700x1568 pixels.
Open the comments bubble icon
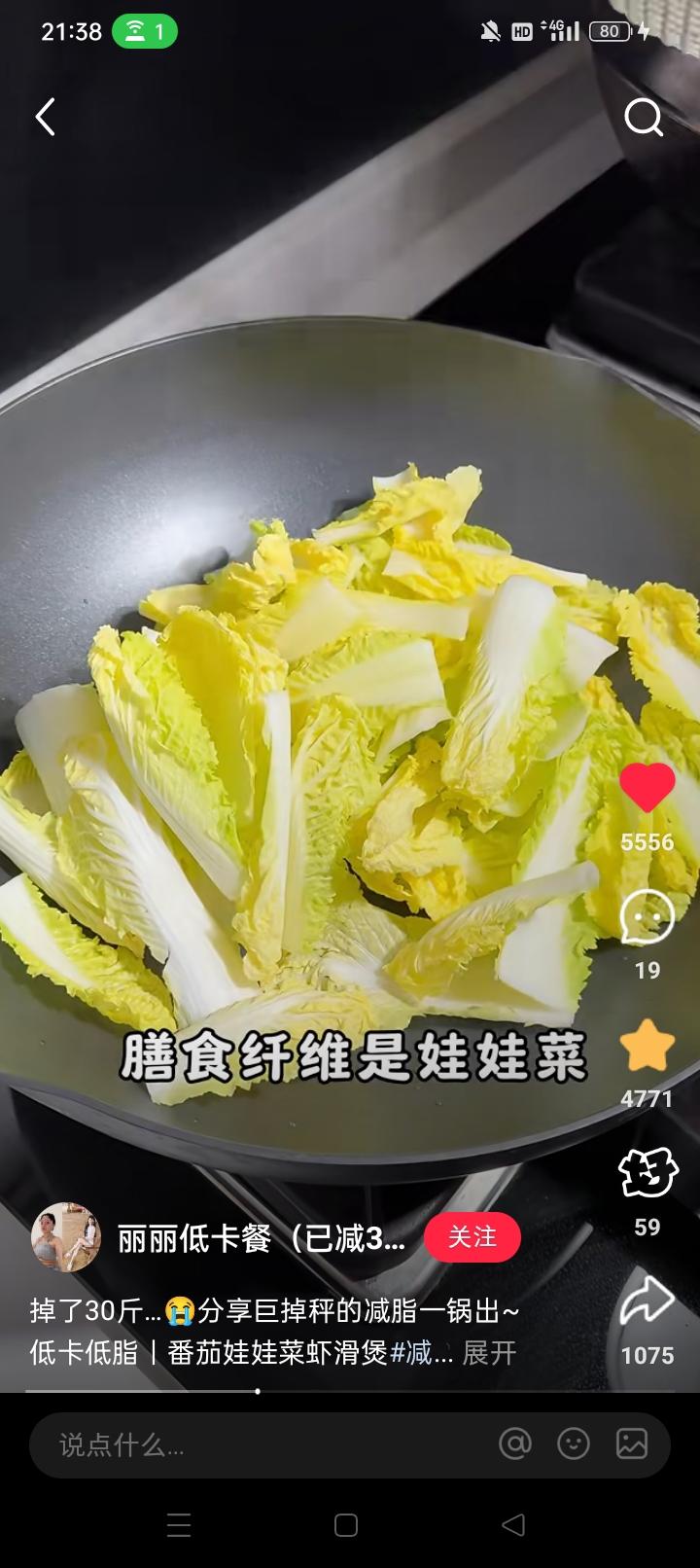(x=647, y=917)
